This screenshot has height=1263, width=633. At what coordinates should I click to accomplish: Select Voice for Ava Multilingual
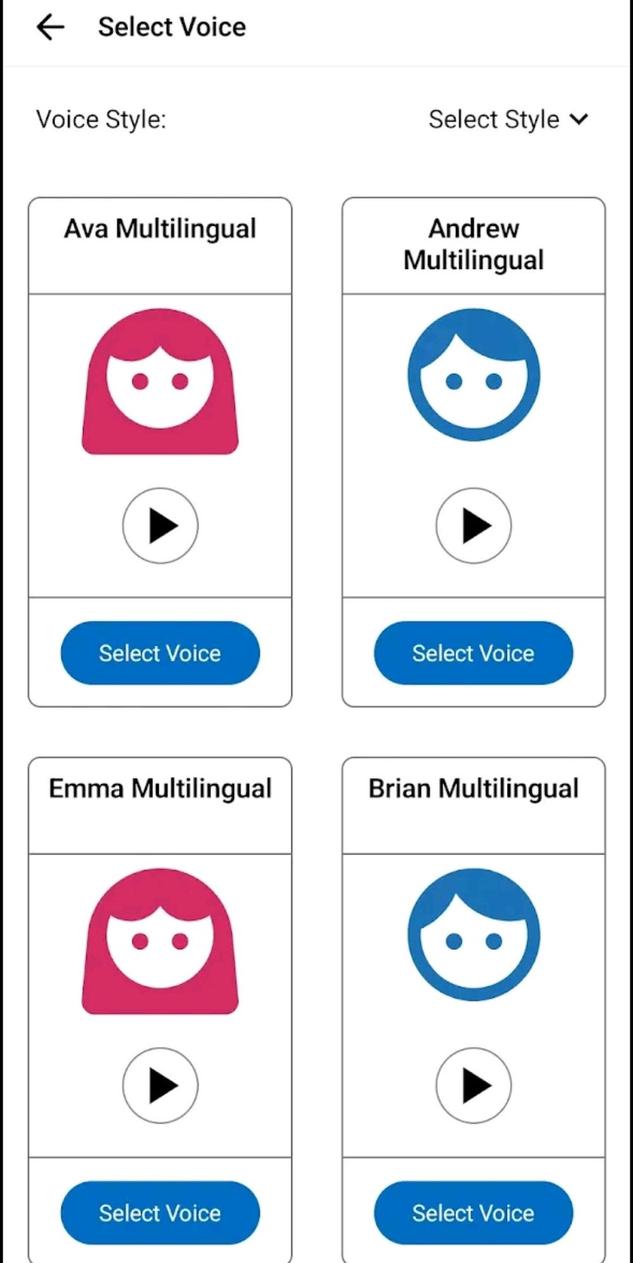160,653
